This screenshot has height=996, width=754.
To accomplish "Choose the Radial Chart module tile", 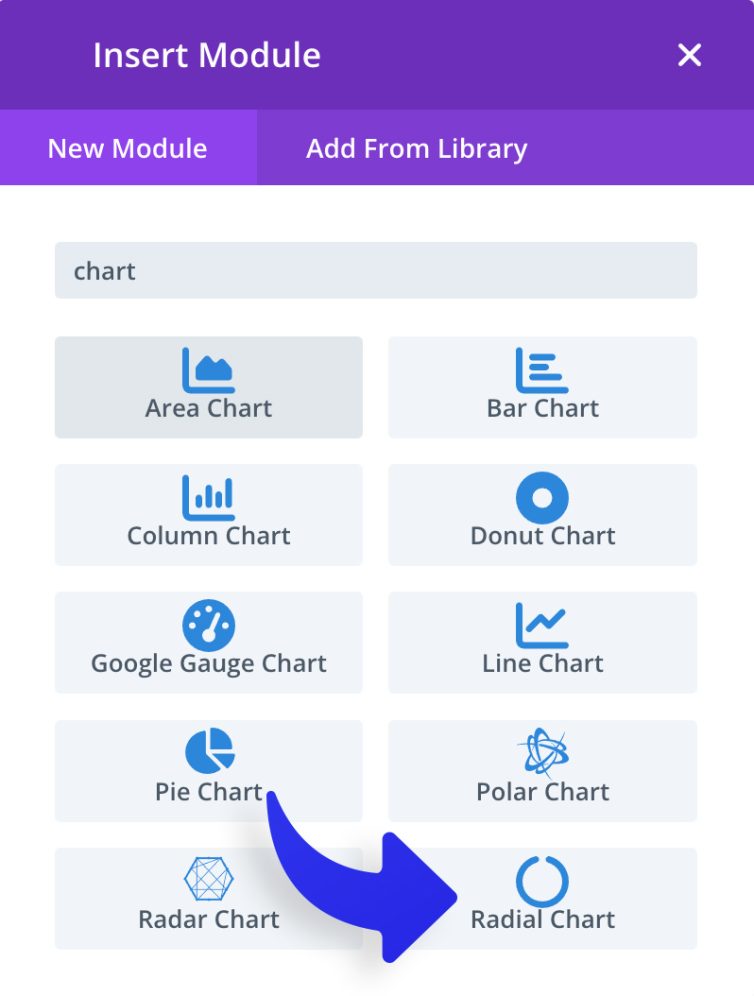I will tap(543, 898).
